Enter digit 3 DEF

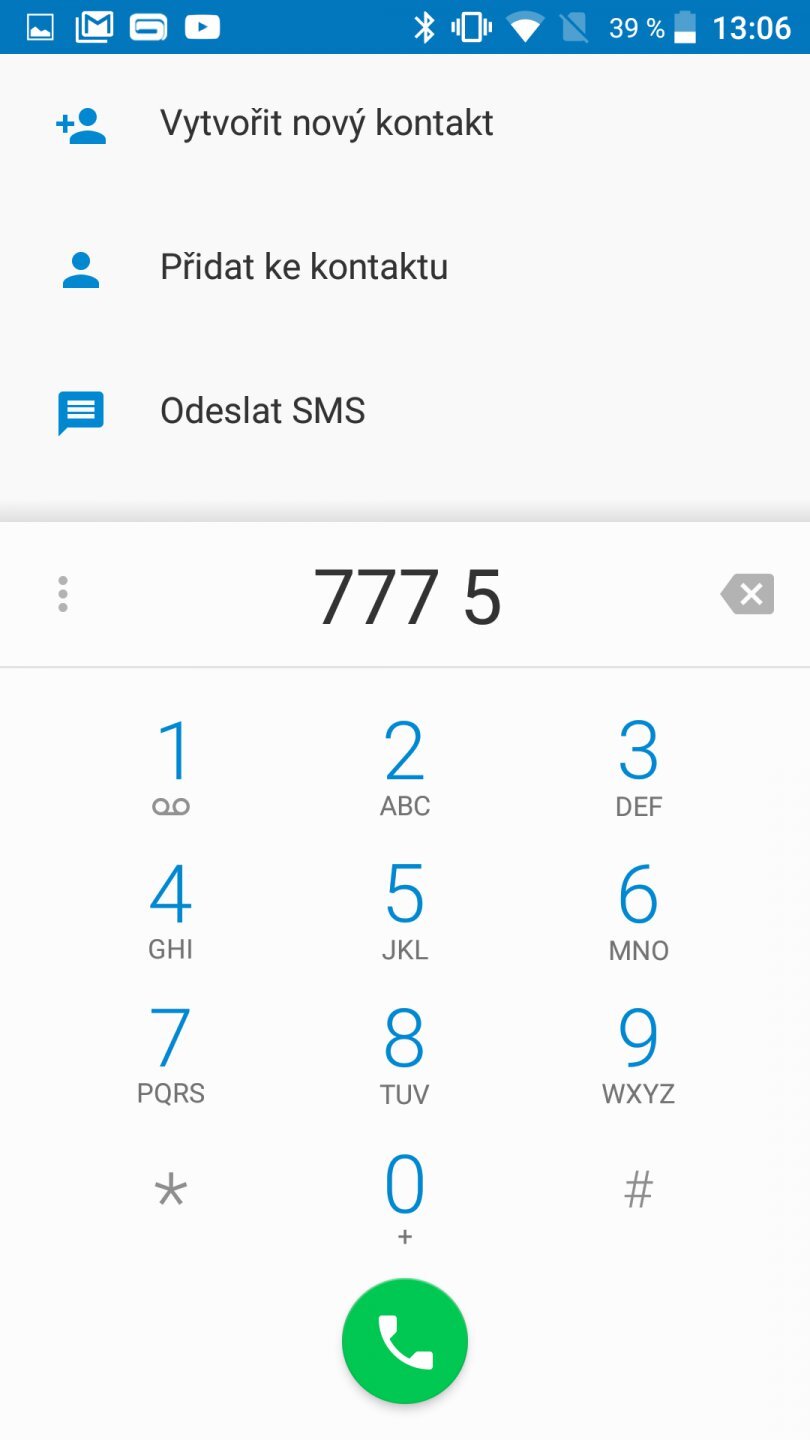638,767
